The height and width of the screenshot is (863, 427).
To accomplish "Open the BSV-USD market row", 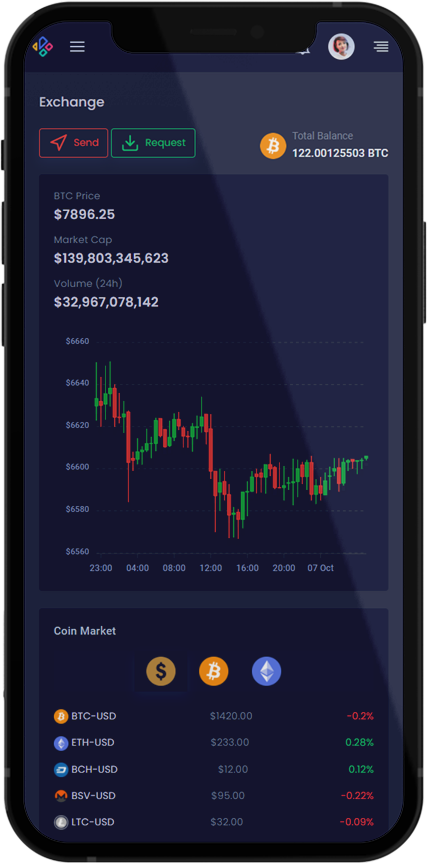I will click(214, 795).
